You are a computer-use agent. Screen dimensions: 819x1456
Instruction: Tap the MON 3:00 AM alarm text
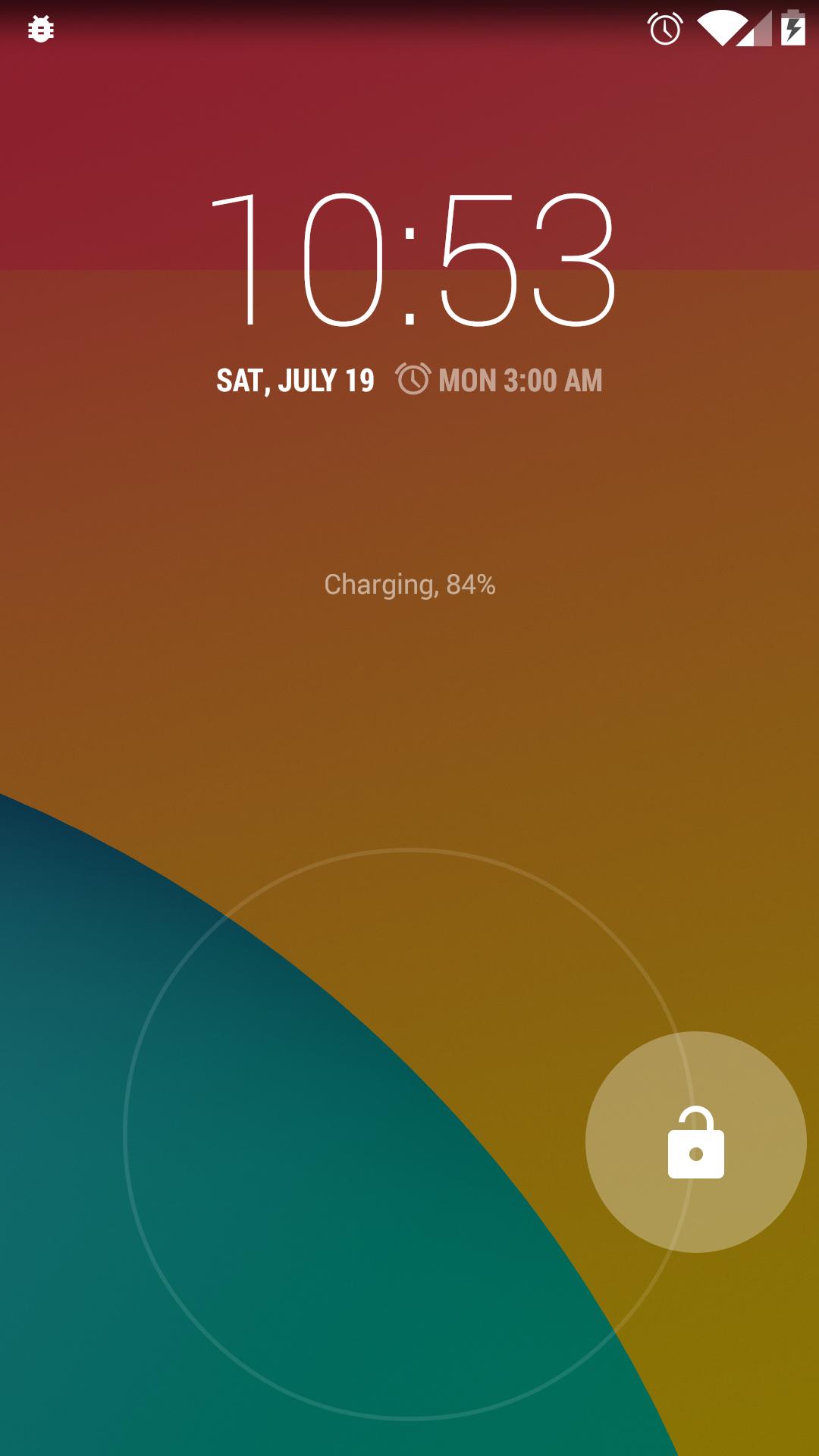[521, 379]
